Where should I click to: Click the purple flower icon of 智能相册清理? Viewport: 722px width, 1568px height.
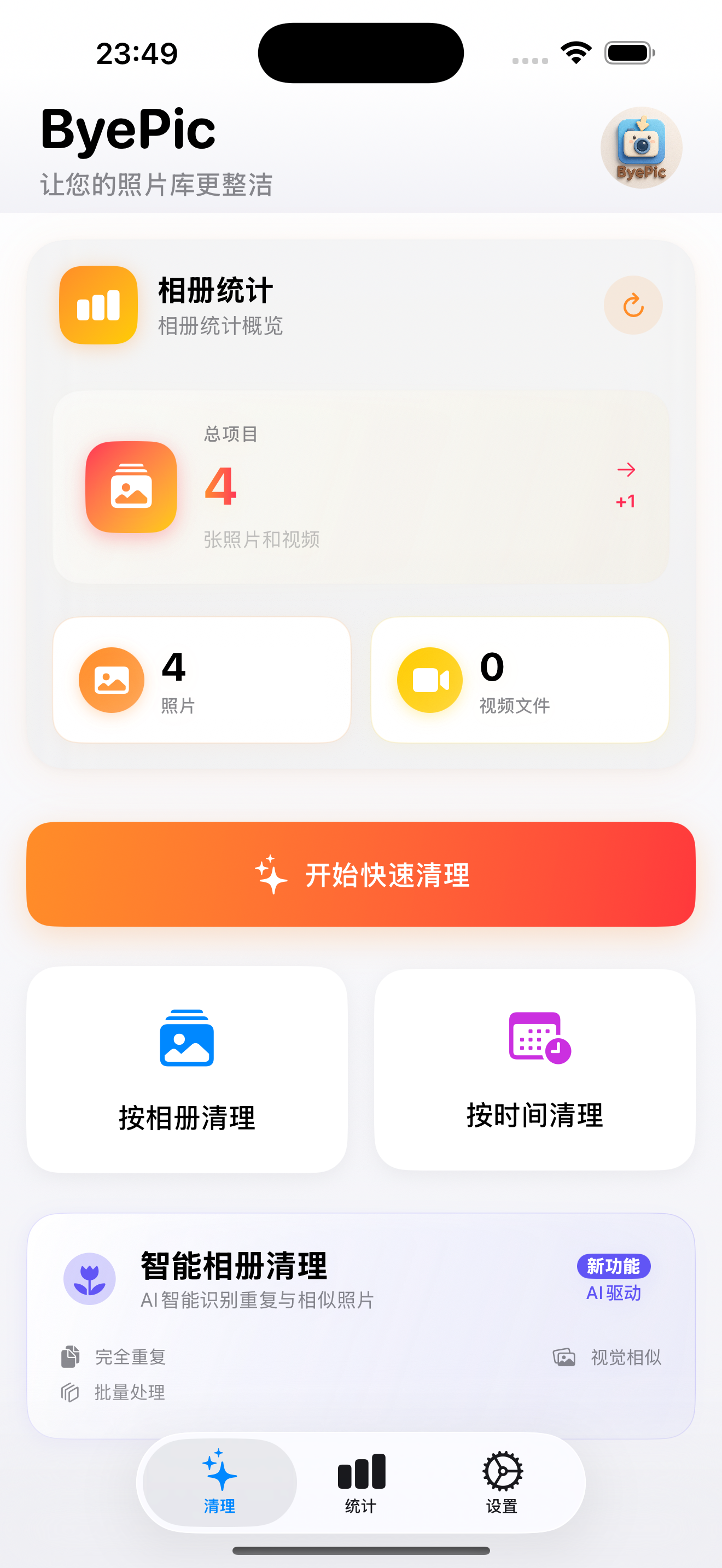click(90, 1278)
